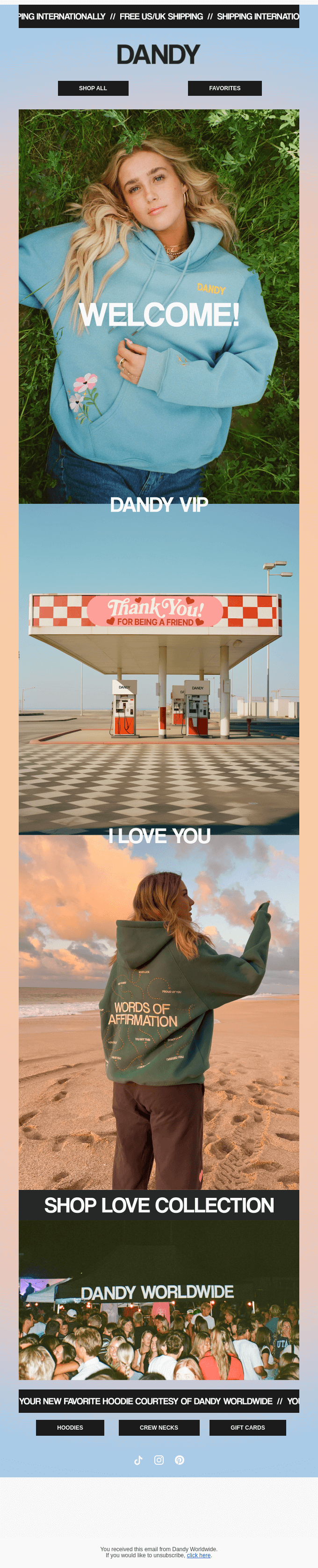This screenshot has height=1568, width=318.
Task: Visit the TikTok page
Action: [138, 1460]
